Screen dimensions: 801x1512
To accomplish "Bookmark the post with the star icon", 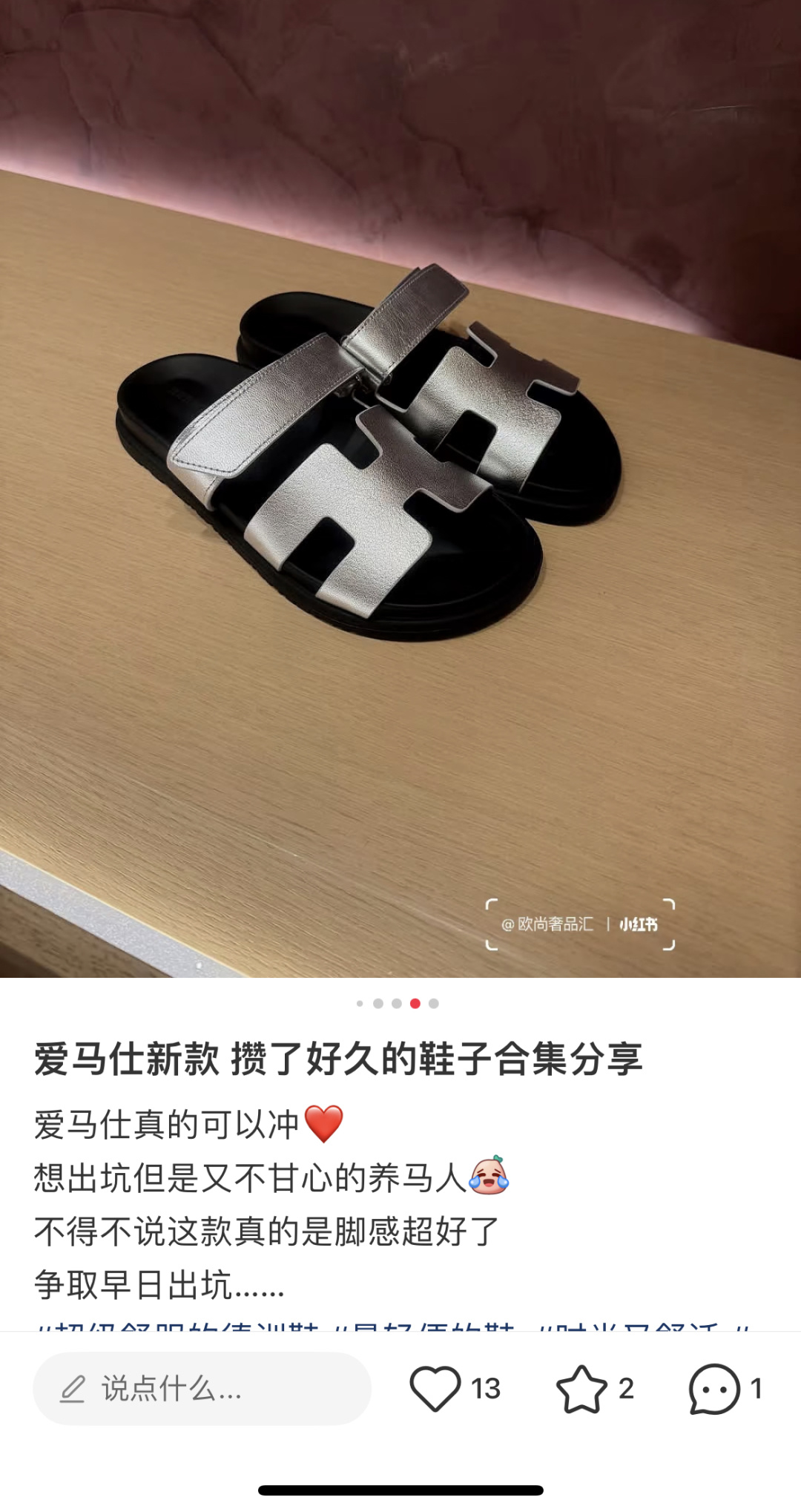I will pyautogui.click(x=581, y=1388).
